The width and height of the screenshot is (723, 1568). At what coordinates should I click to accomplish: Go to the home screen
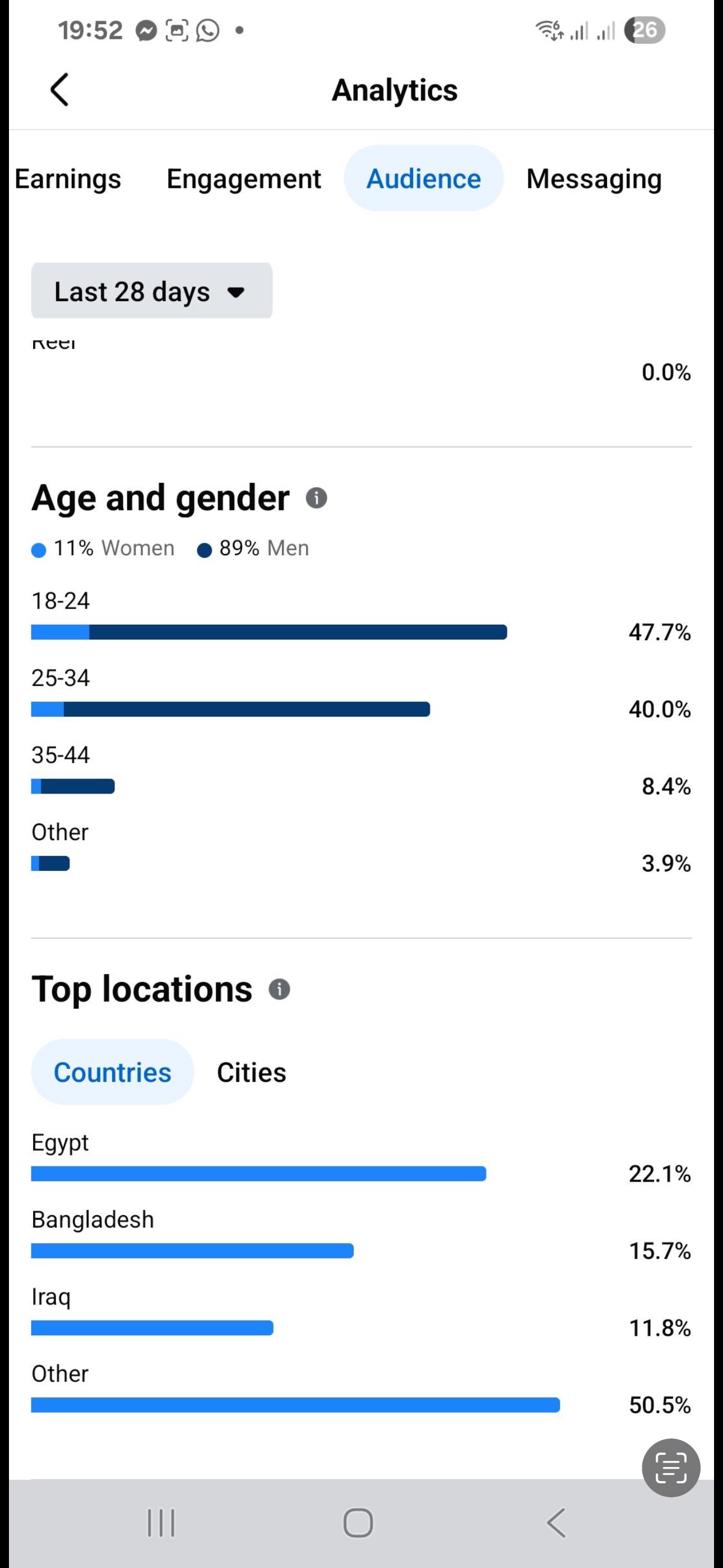(358, 1523)
